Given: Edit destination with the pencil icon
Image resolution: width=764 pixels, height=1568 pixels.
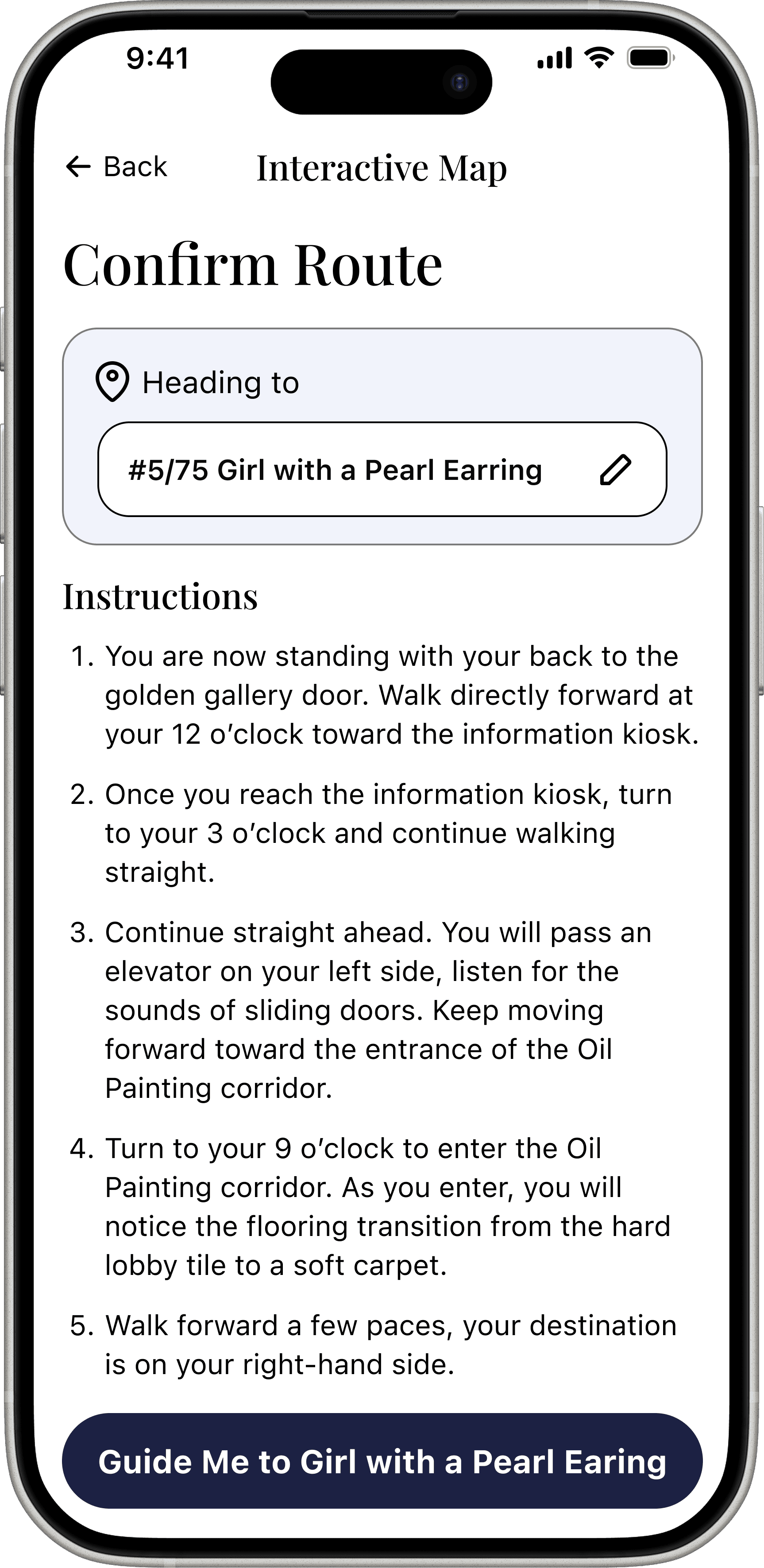Looking at the screenshot, I should pyautogui.click(x=615, y=470).
